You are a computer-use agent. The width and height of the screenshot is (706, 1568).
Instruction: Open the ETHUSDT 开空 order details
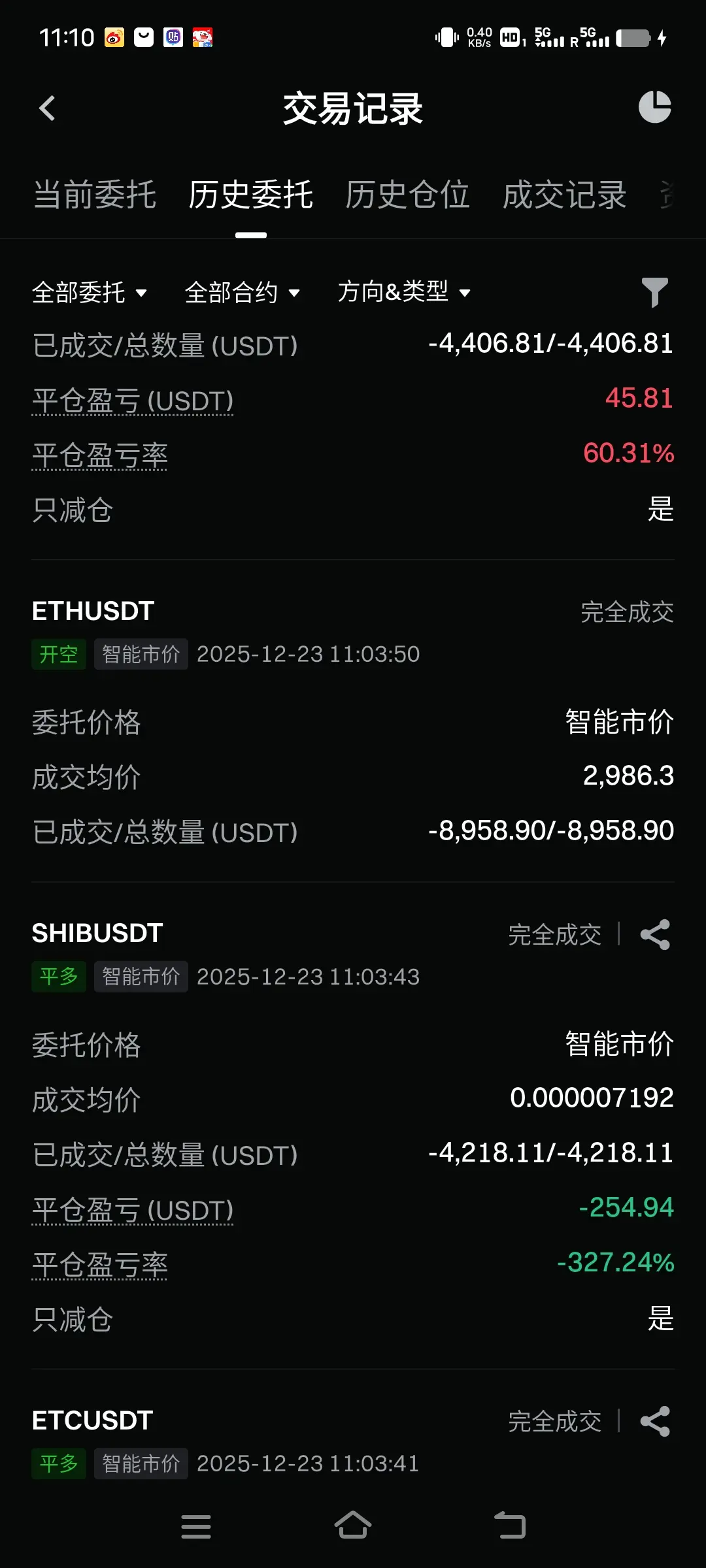point(93,612)
